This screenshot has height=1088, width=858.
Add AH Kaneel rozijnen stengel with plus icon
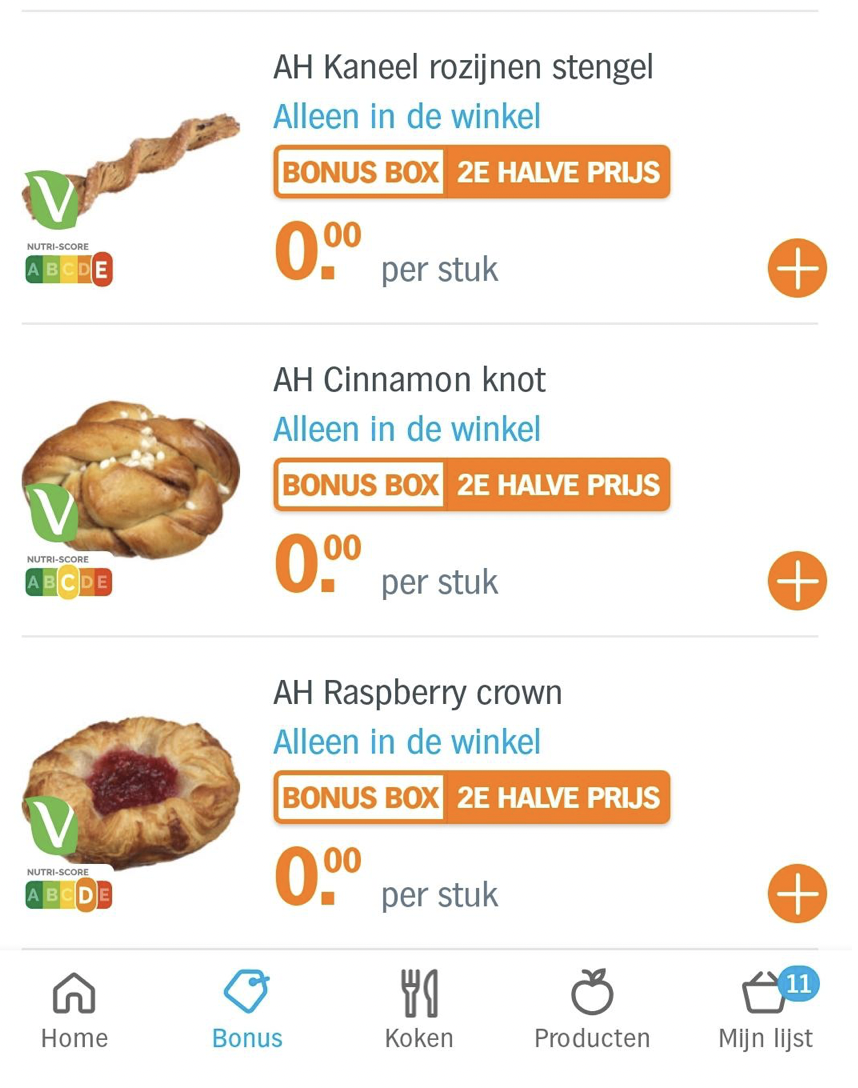(796, 267)
